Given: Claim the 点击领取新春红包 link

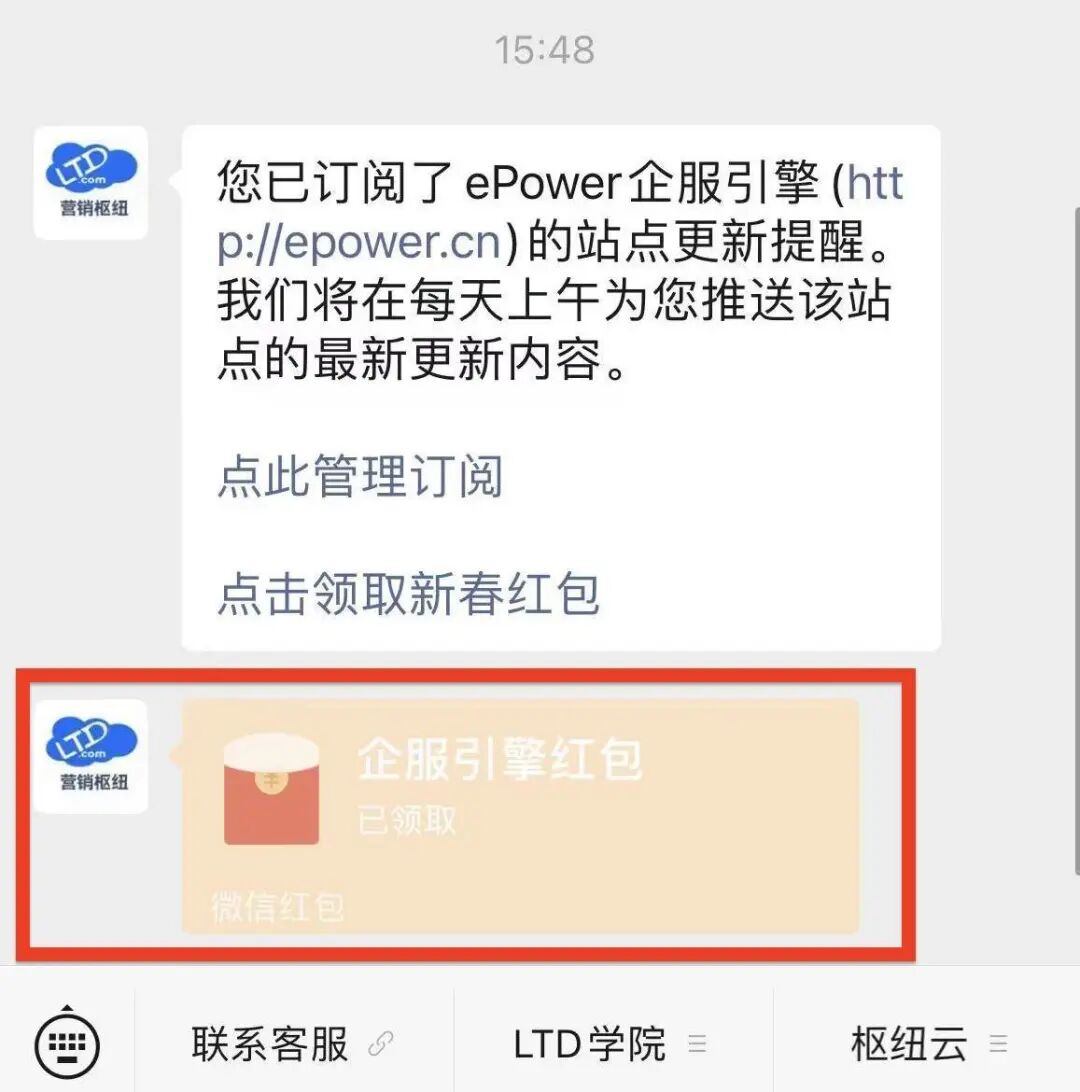Looking at the screenshot, I should coord(408,594).
